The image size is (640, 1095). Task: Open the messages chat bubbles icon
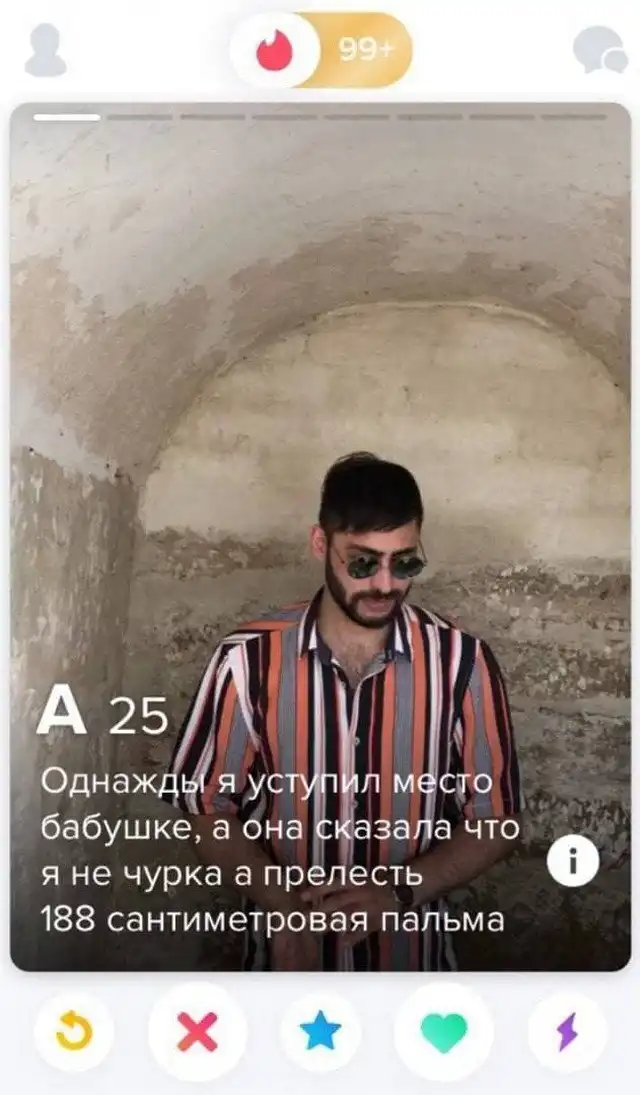(x=599, y=50)
